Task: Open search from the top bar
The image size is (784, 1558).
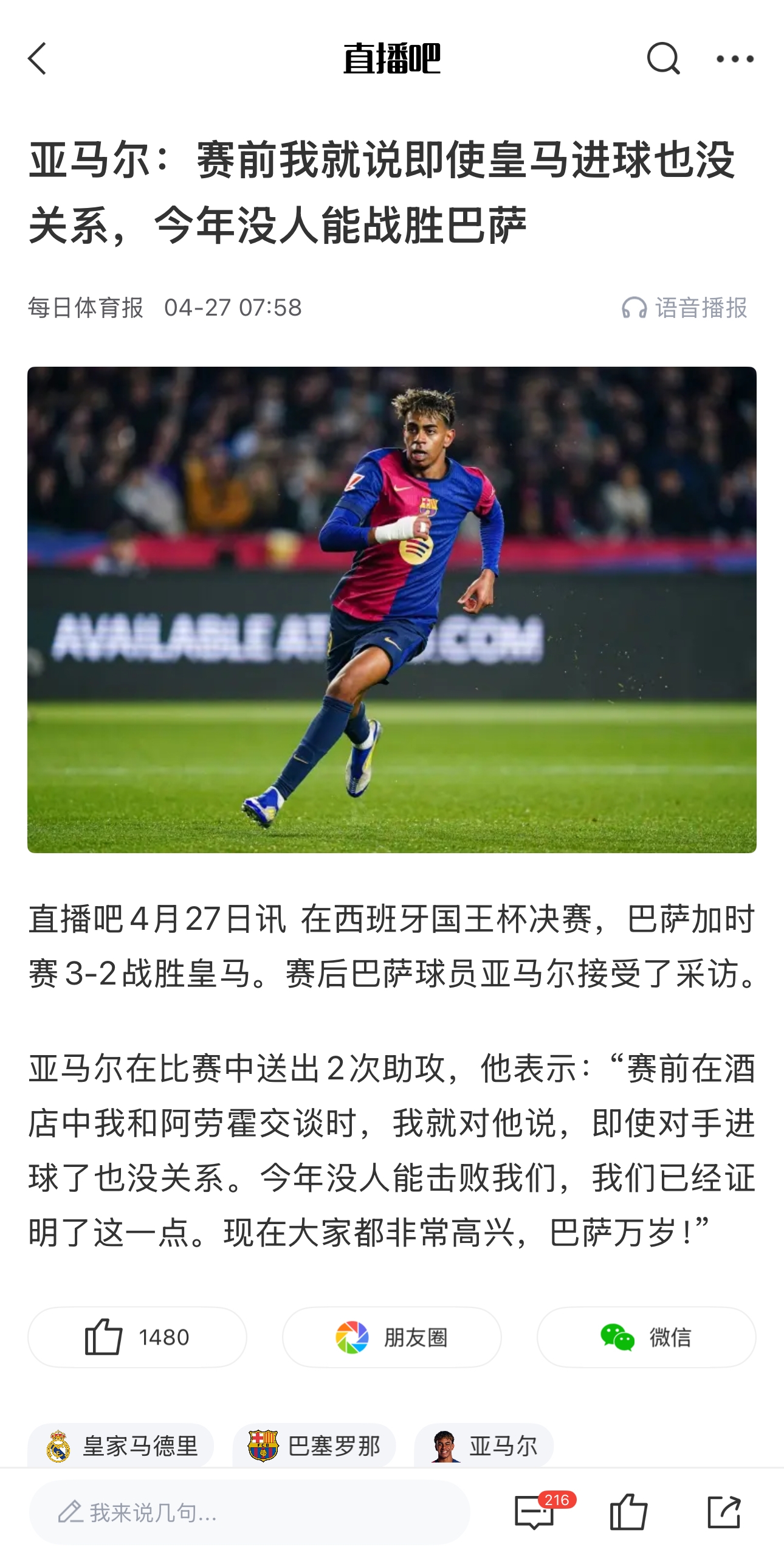Action: point(662,59)
